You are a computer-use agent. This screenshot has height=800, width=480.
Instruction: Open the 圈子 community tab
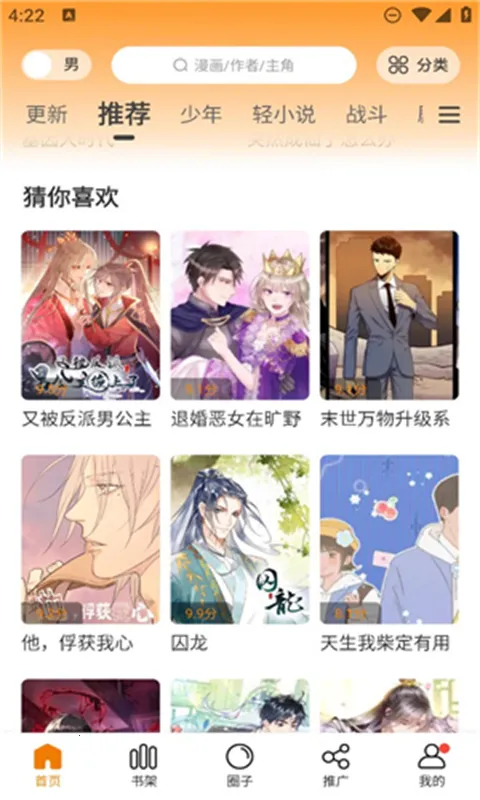coord(239,765)
